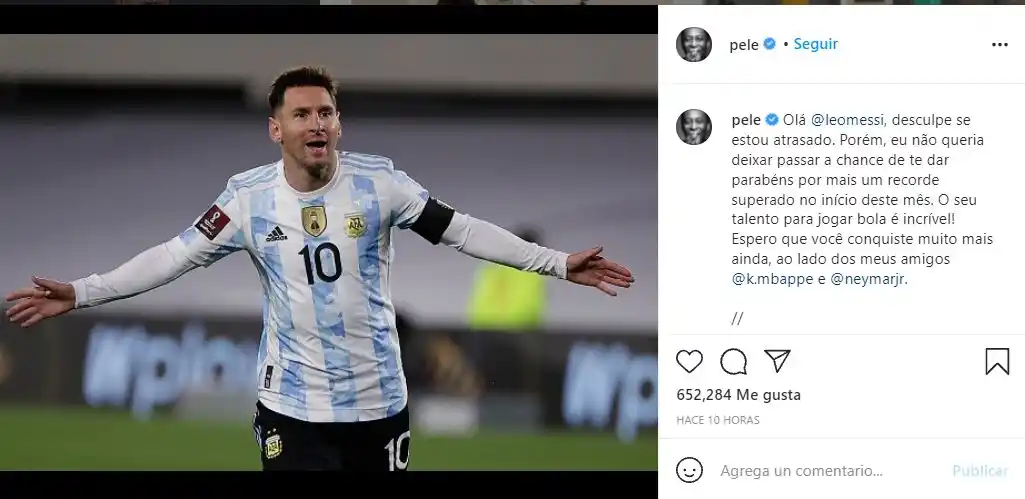Screen dimensions: 1025x499
Task: Open the comment bubble icon
Action: 734,362
